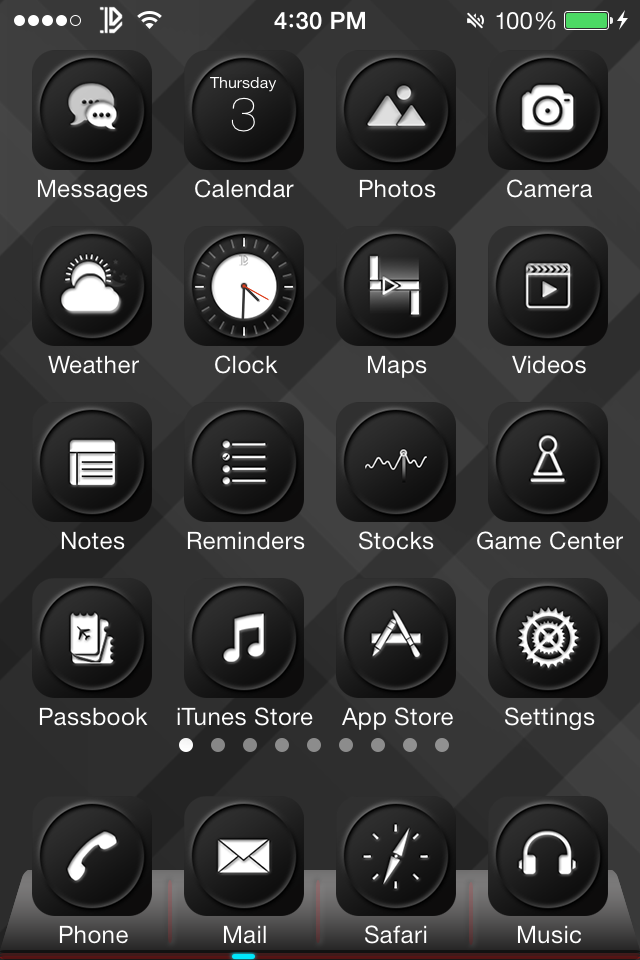The image size is (640, 960).
Task: Launch the Camera app
Action: point(548,110)
